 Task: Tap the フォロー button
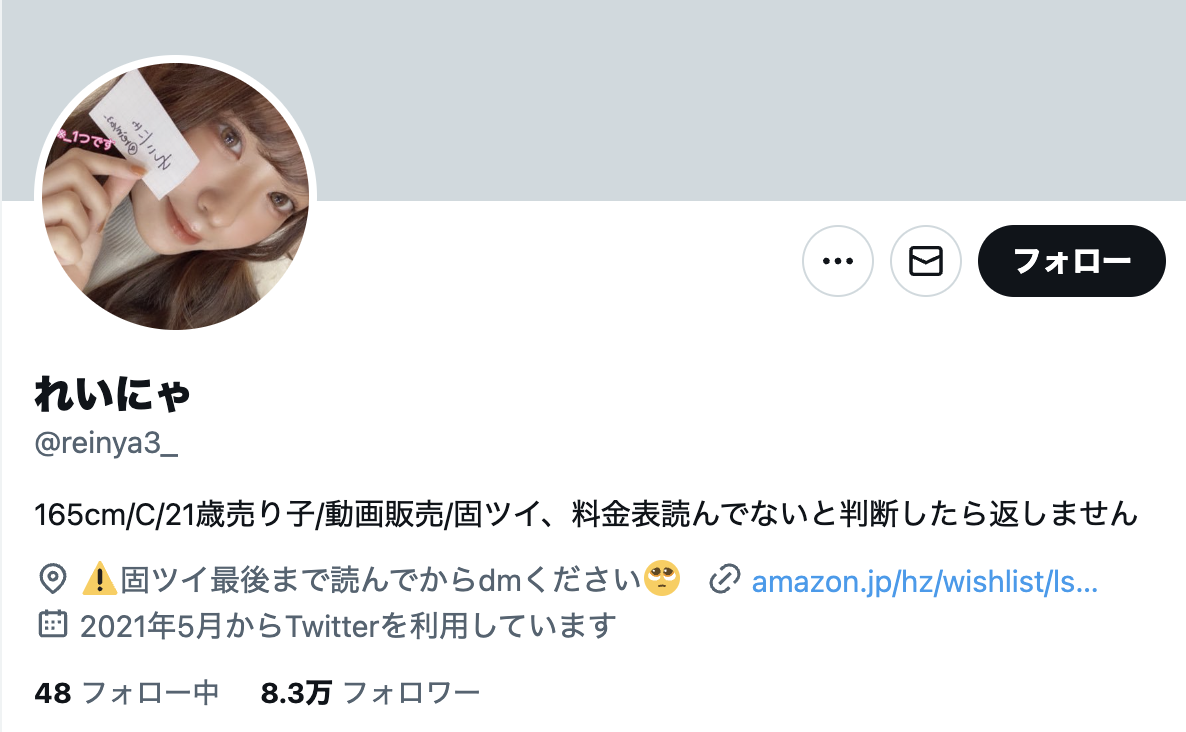pyautogui.click(x=1071, y=261)
